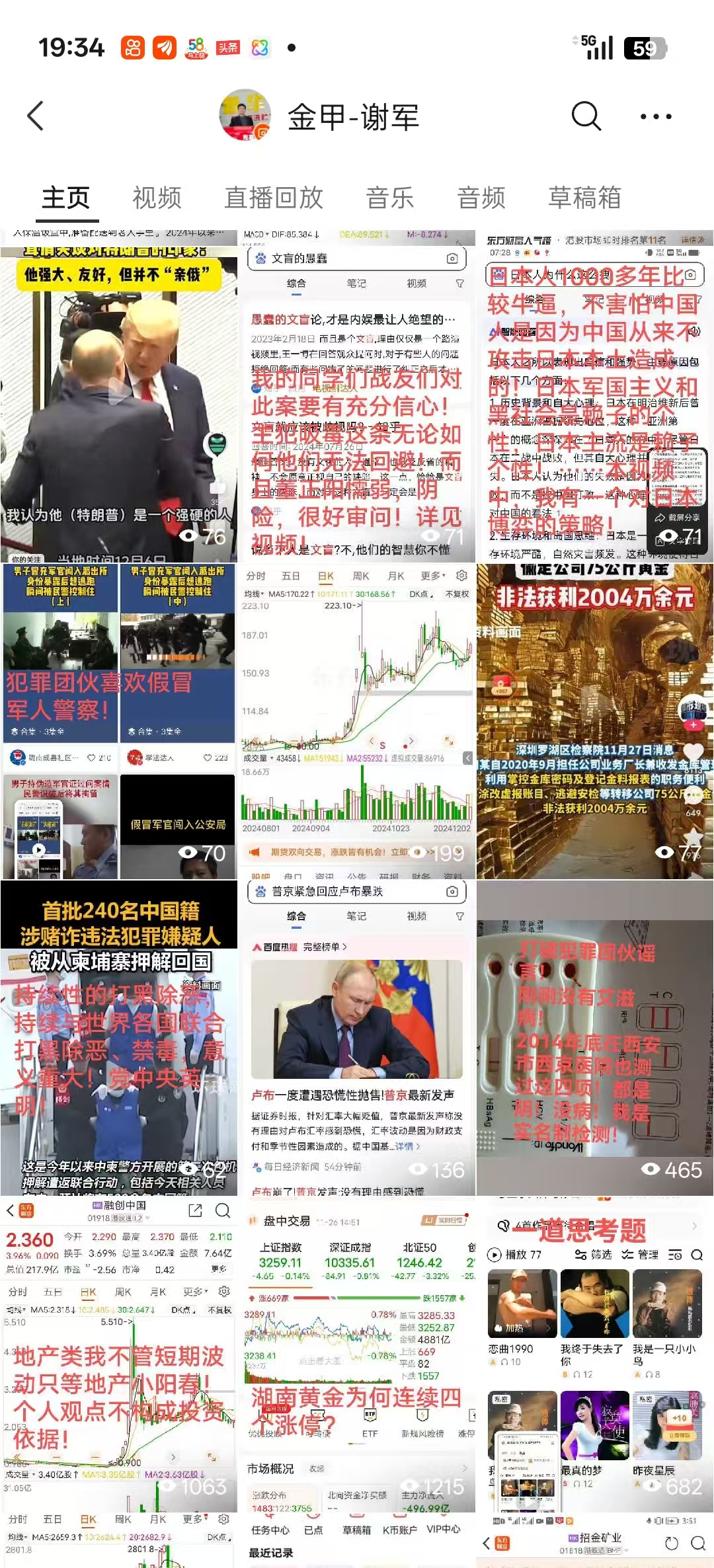Open the three-dot overflow menu

point(656,116)
